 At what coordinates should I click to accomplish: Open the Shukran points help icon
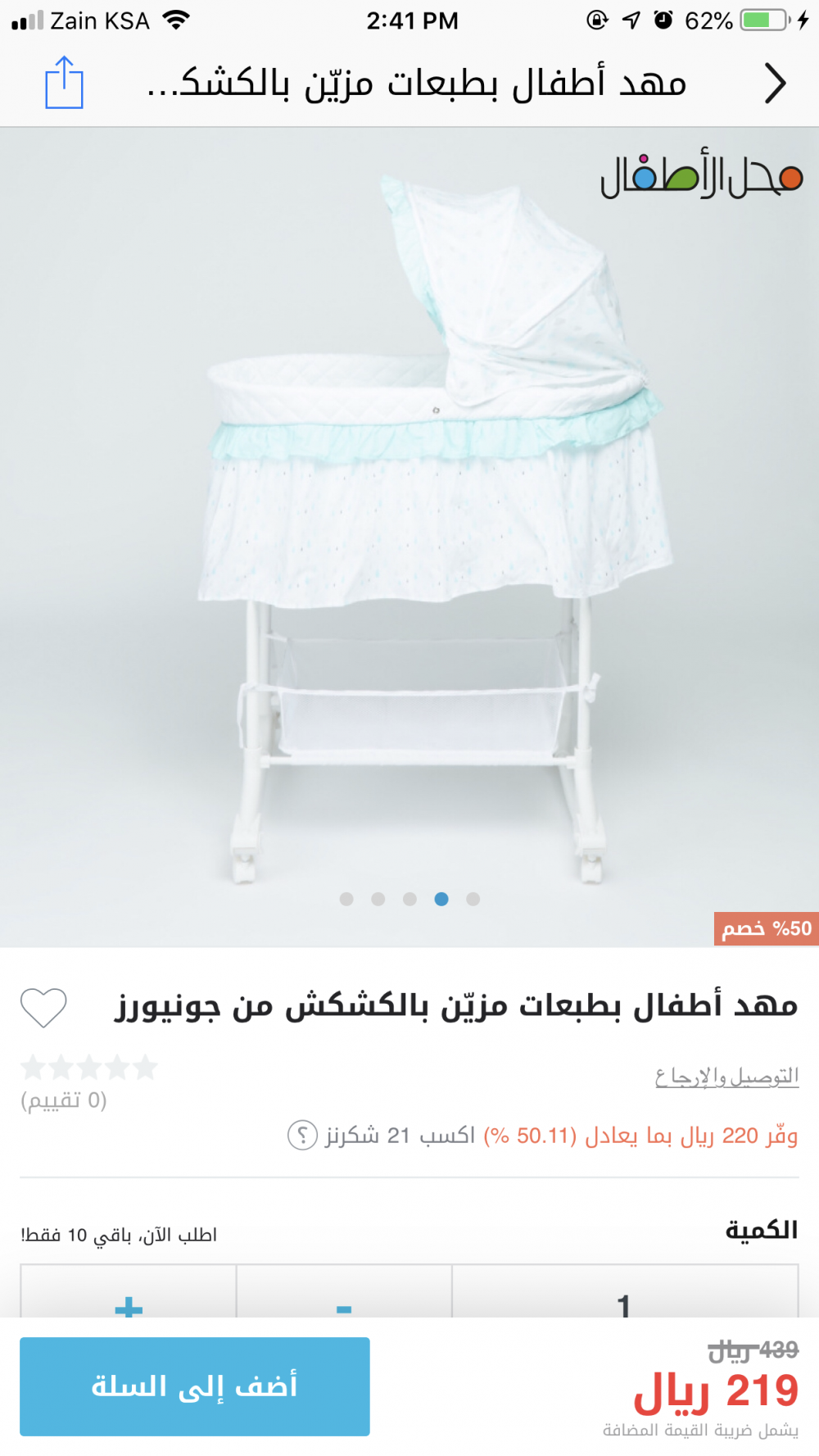[302, 1136]
